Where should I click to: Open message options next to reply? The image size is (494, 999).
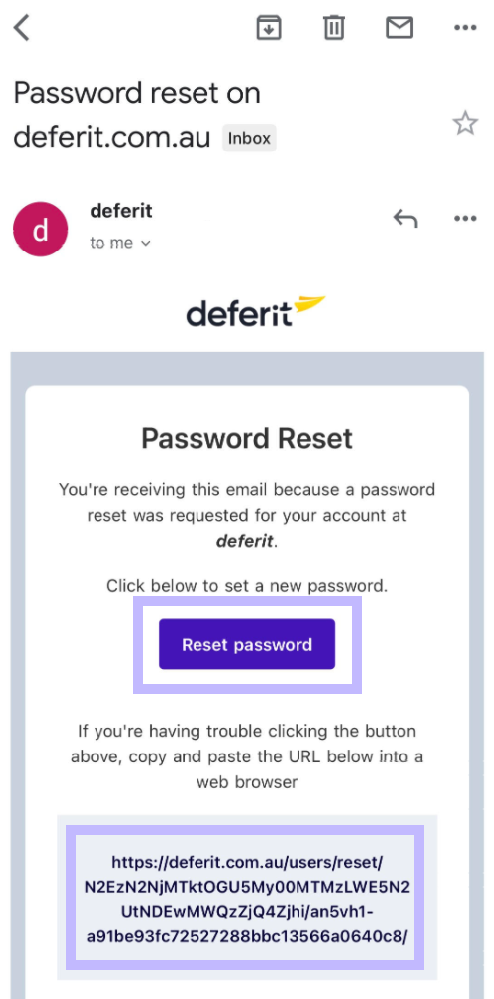(x=465, y=219)
